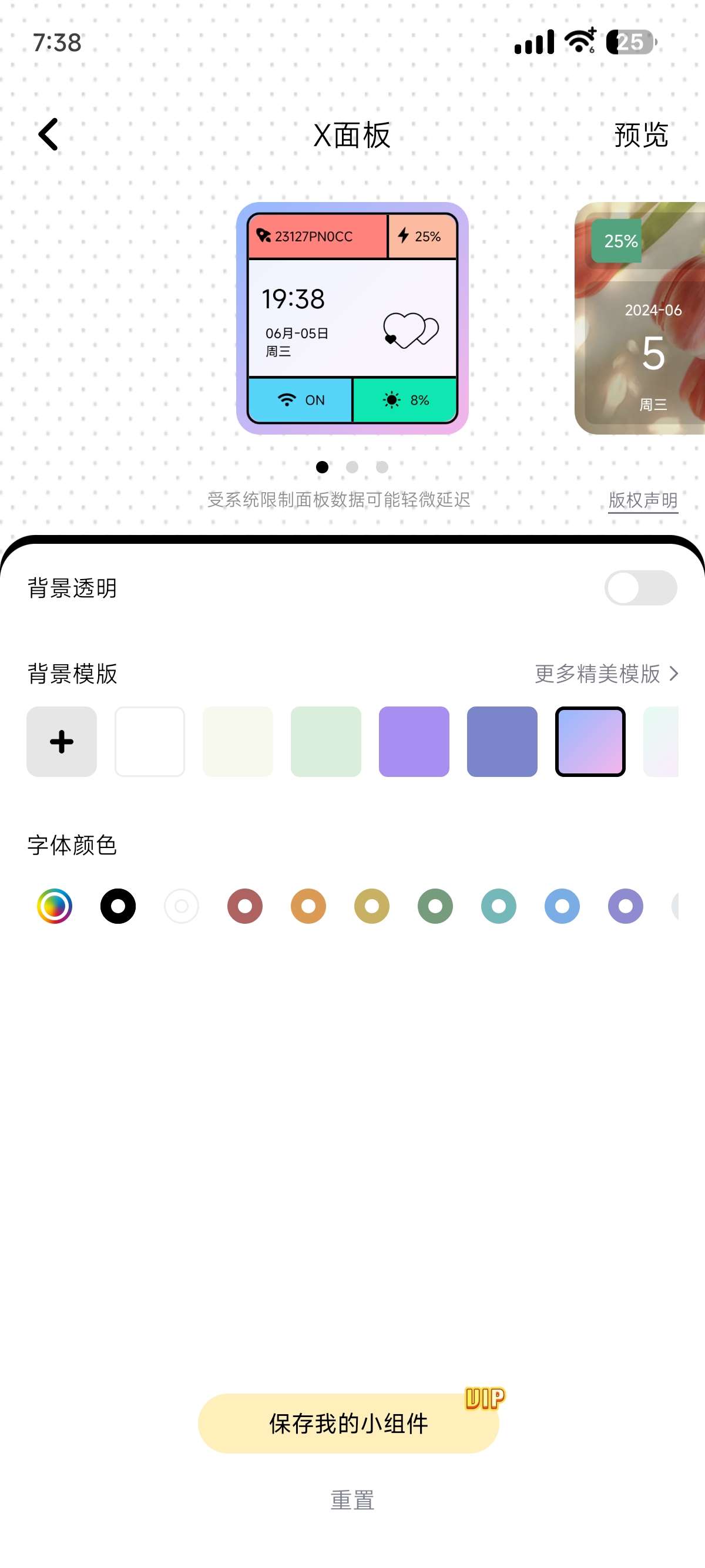This screenshot has width=705, height=1568.
Task: Open 预览 preview
Action: coord(640,134)
